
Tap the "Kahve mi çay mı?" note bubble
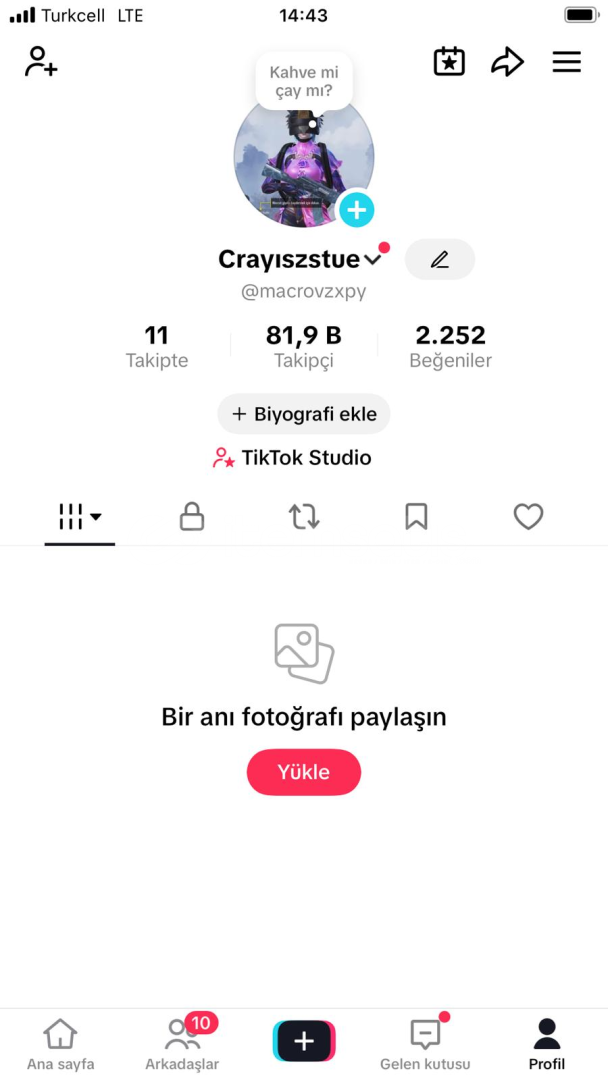point(304,82)
